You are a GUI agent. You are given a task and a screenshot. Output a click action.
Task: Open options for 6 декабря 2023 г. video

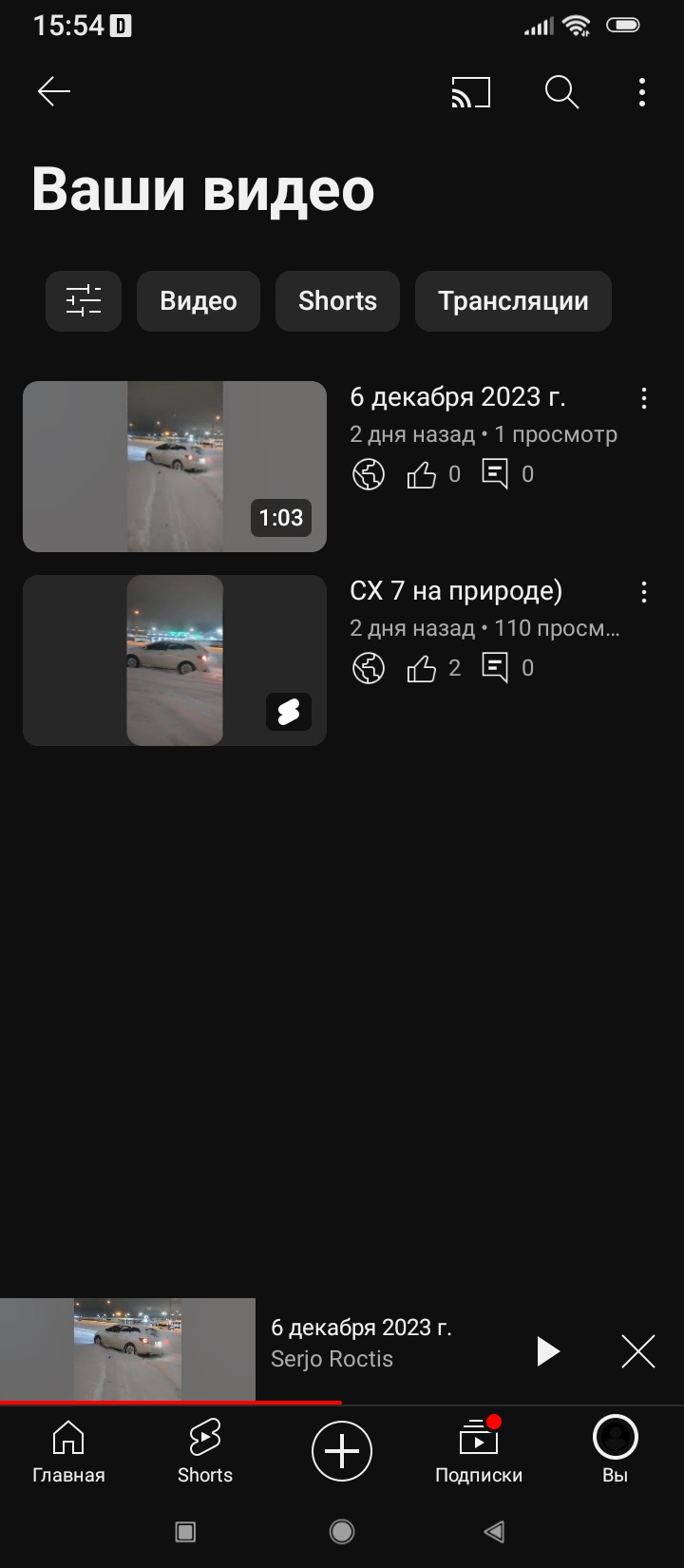[x=644, y=398]
